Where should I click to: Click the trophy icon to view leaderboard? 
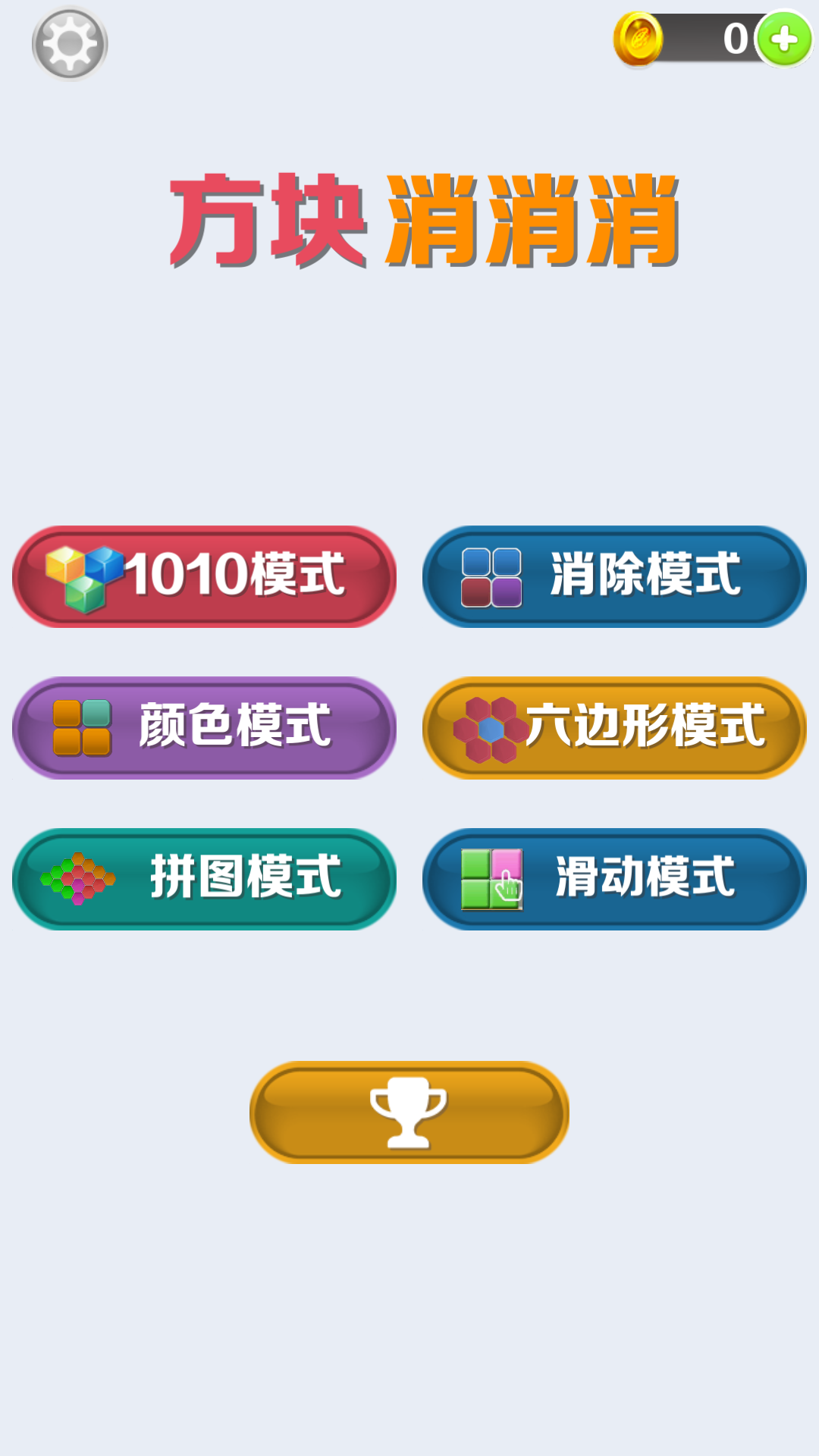click(409, 1111)
